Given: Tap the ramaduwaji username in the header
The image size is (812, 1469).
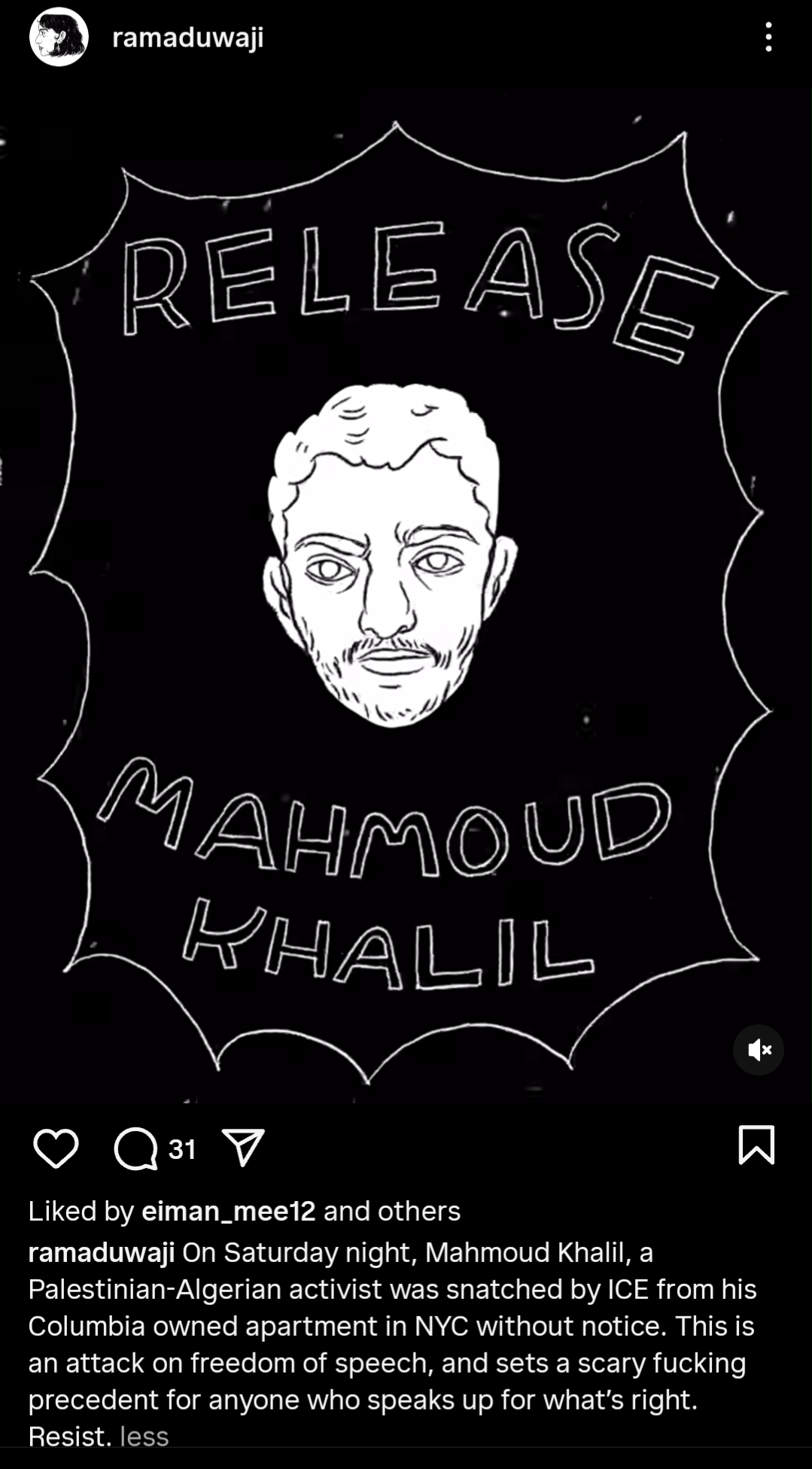Looking at the screenshot, I should coord(187,38).
